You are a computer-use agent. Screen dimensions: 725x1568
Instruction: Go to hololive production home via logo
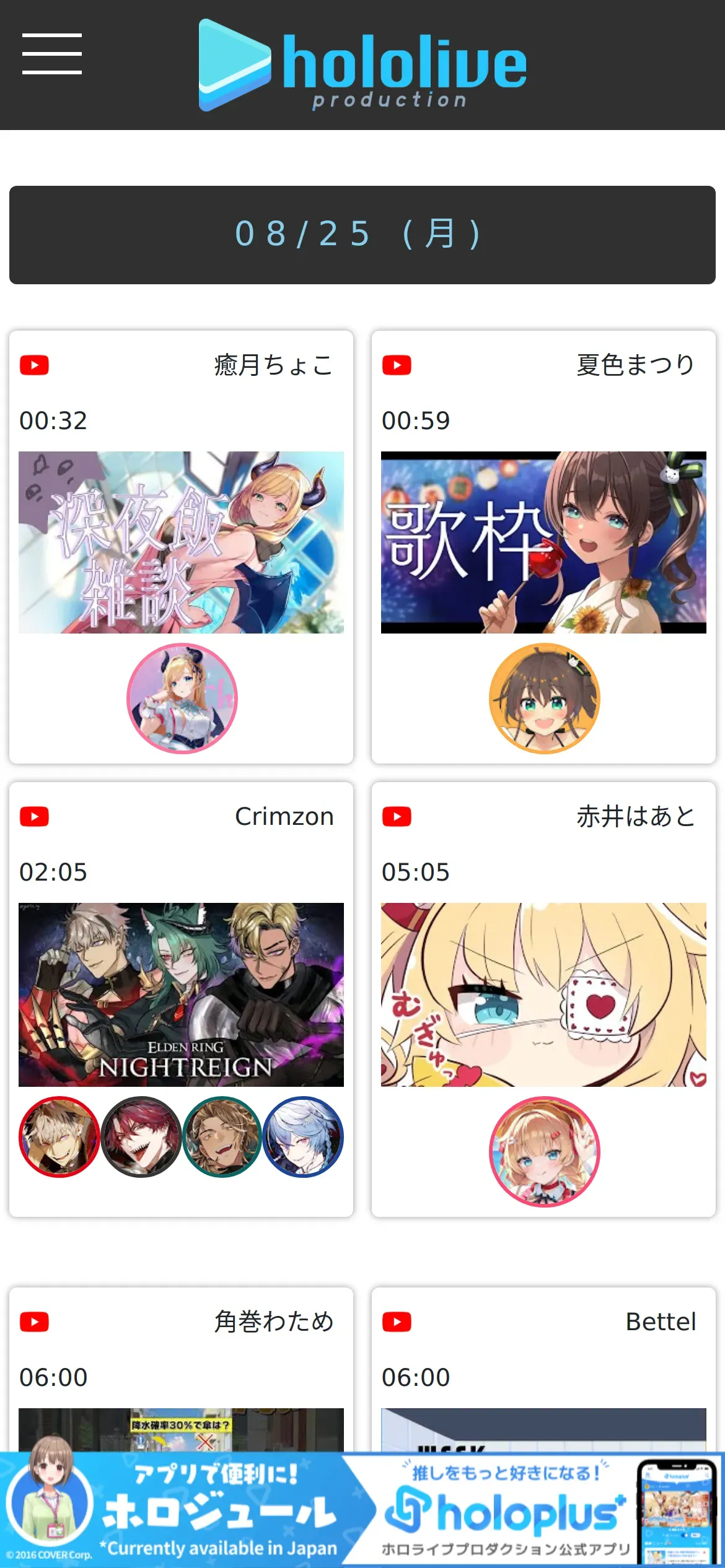(362, 65)
